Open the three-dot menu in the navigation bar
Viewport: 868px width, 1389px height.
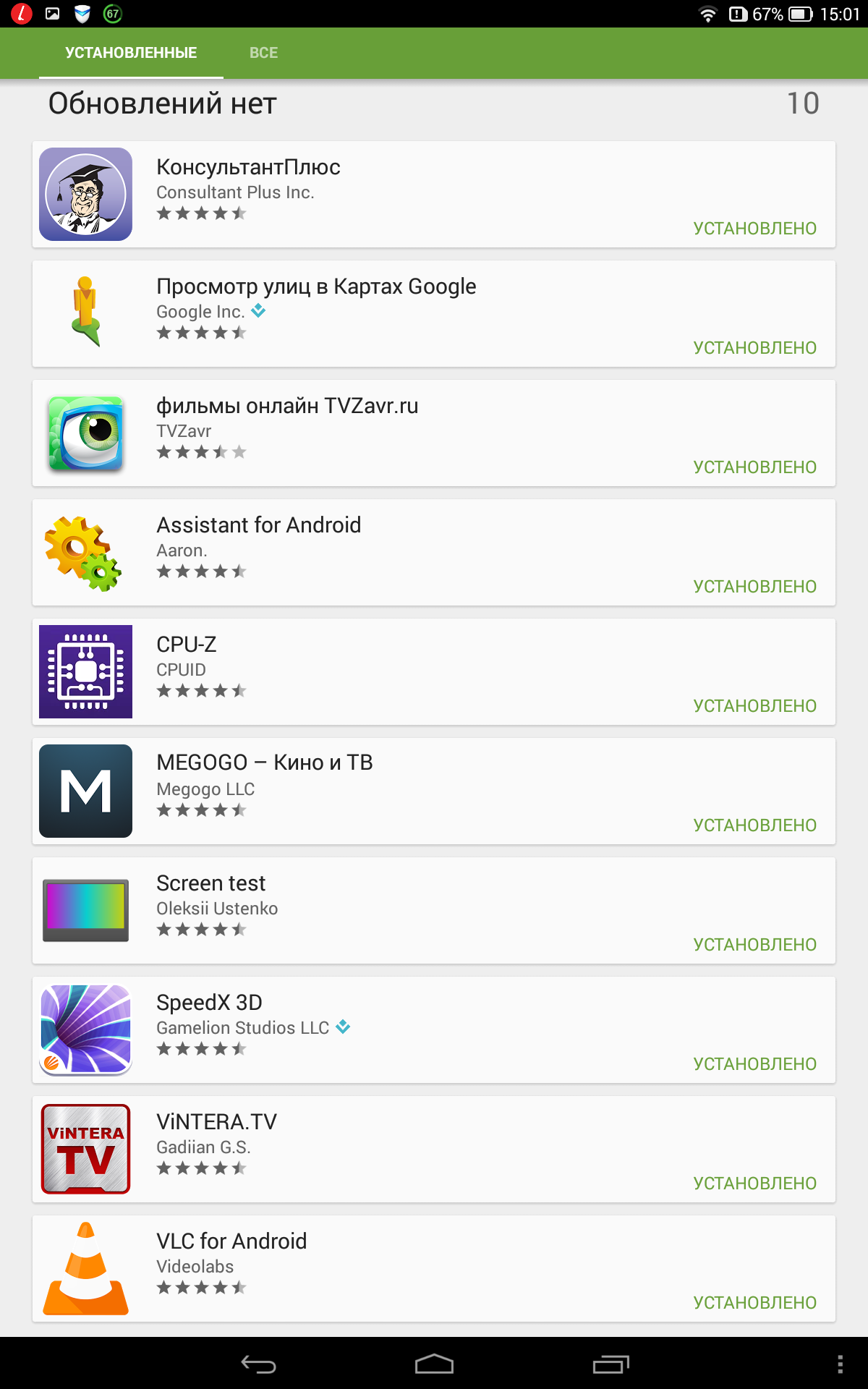[840, 1364]
